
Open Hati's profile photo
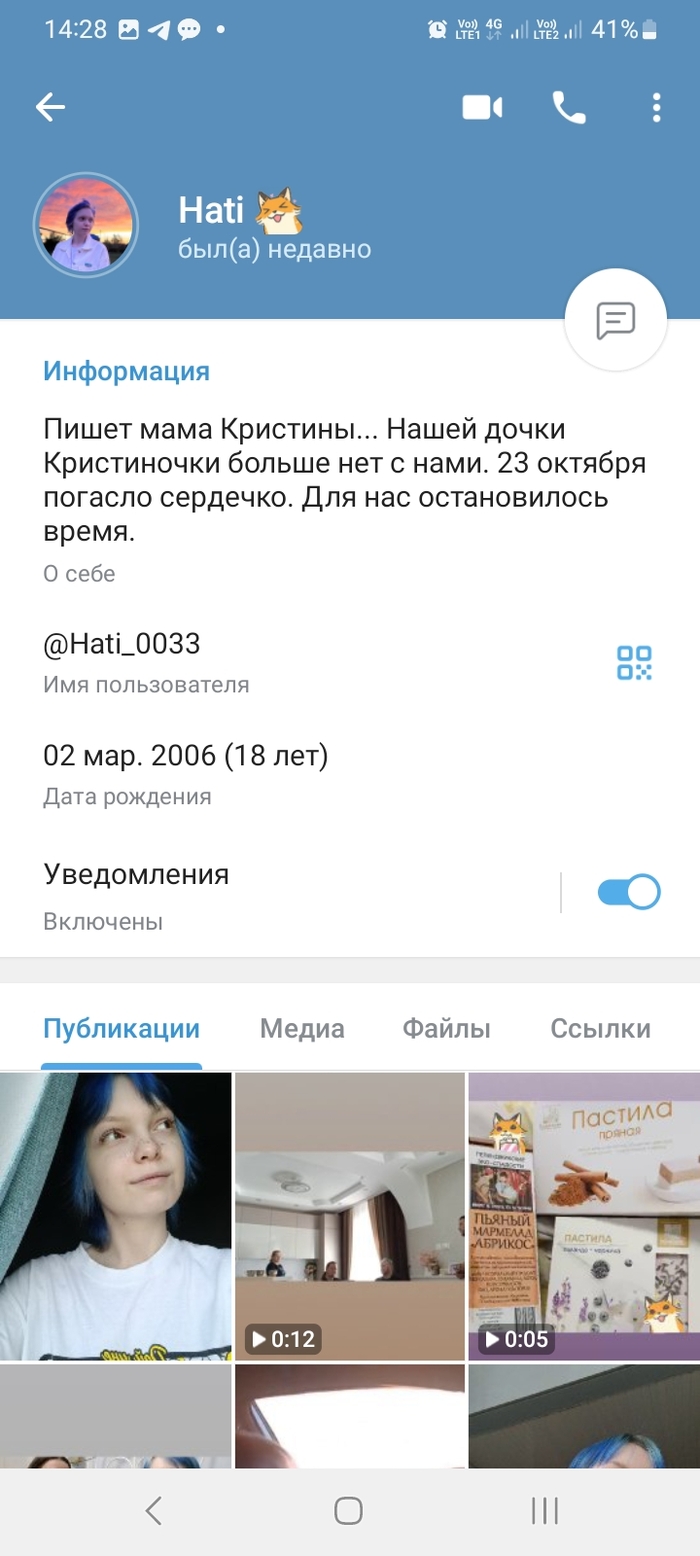85,223
